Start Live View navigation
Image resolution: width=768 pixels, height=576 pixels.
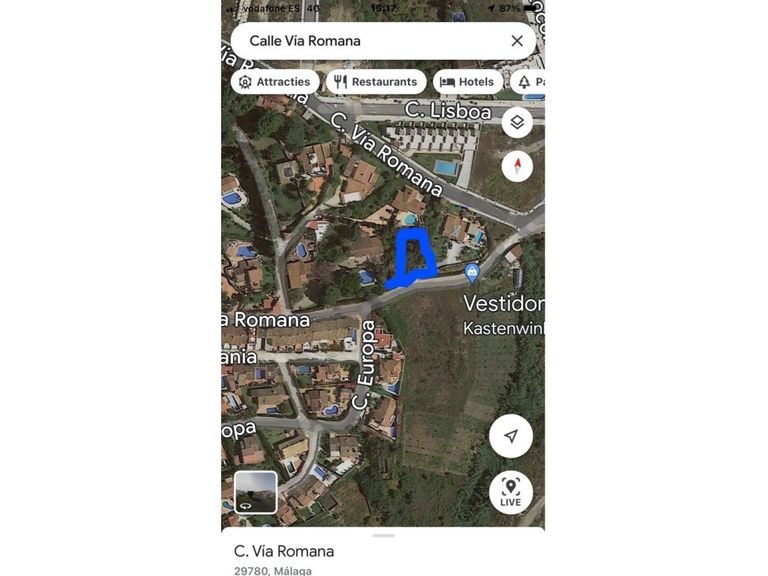pos(511,491)
